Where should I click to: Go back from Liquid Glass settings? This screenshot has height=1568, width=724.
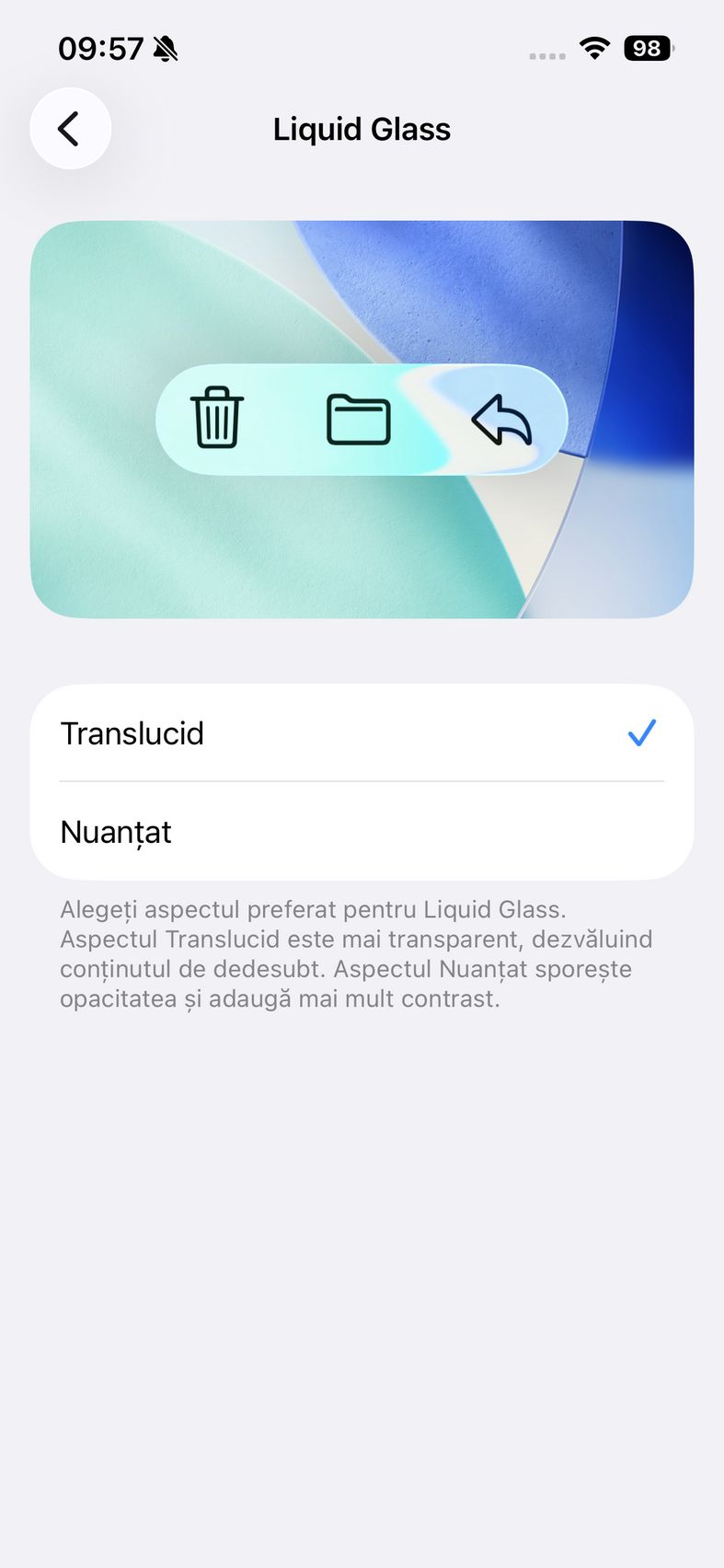coord(70,129)
